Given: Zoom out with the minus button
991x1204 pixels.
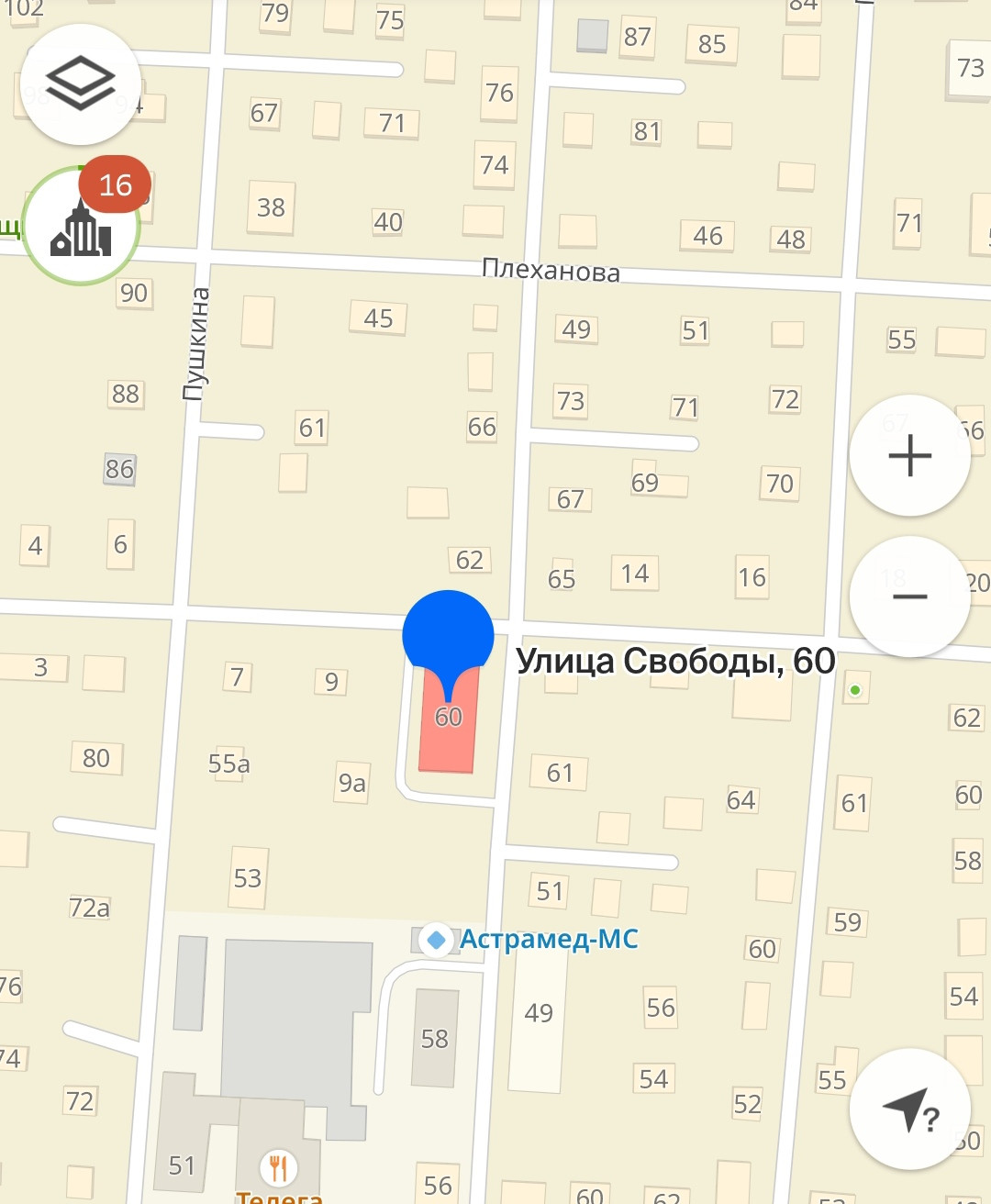Looking at the screenshot, I should [x=909, y=596].
